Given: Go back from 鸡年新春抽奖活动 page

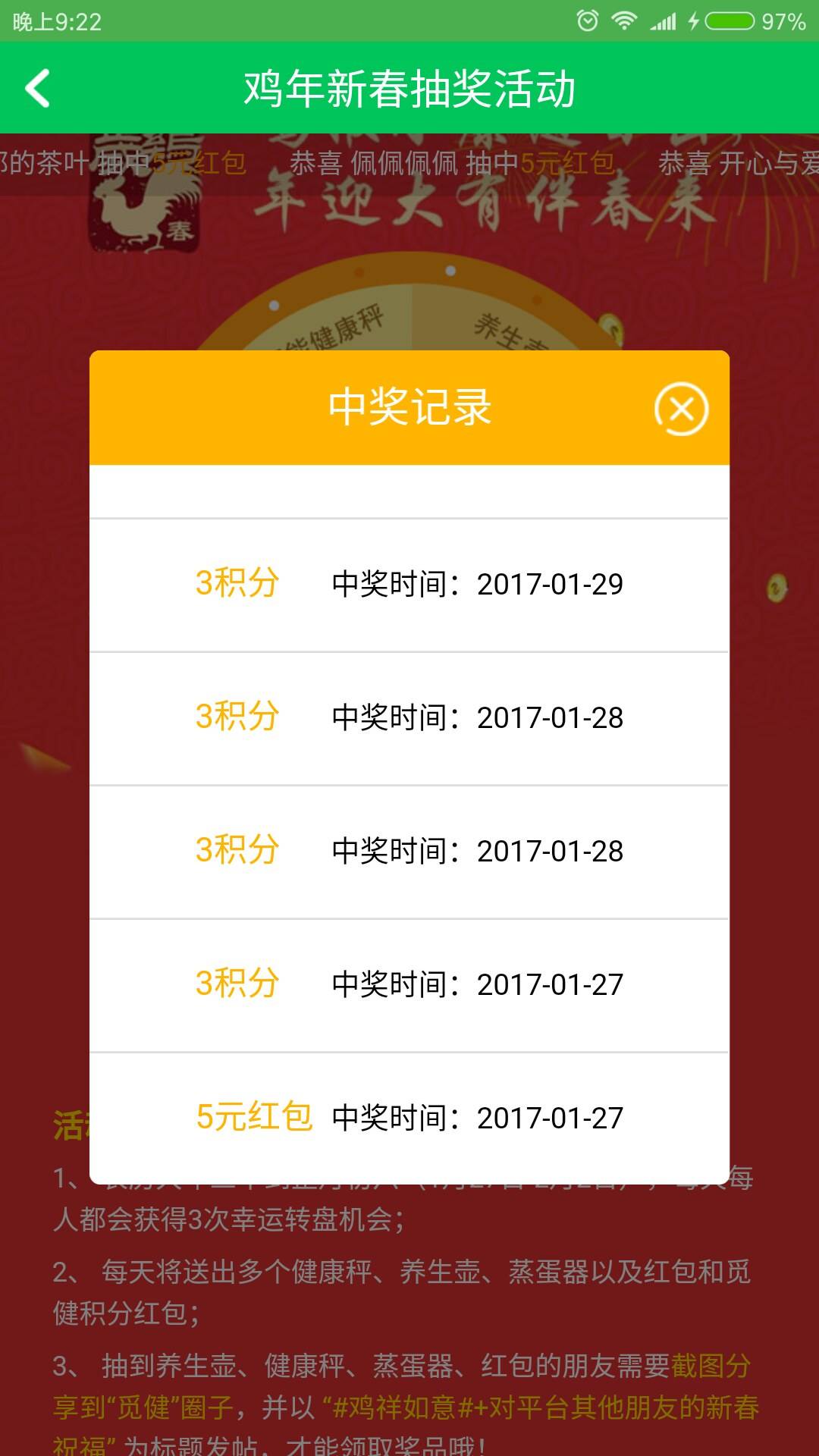Looking at the screenshot, I should tap(38, 89).
